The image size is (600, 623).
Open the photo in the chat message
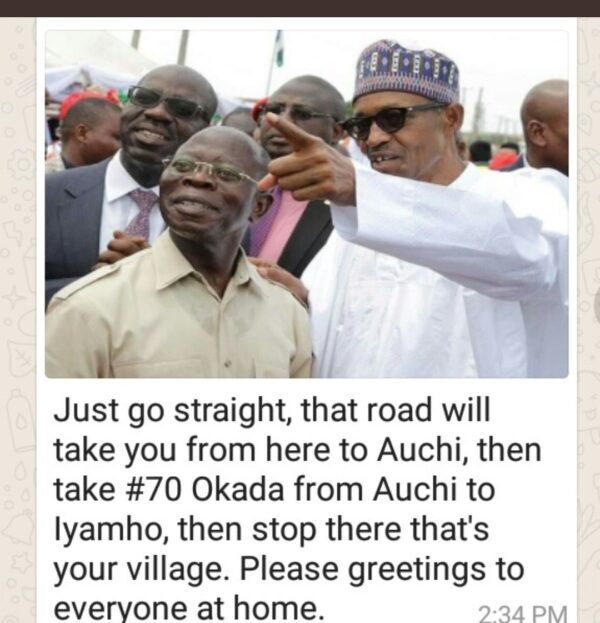306,204
